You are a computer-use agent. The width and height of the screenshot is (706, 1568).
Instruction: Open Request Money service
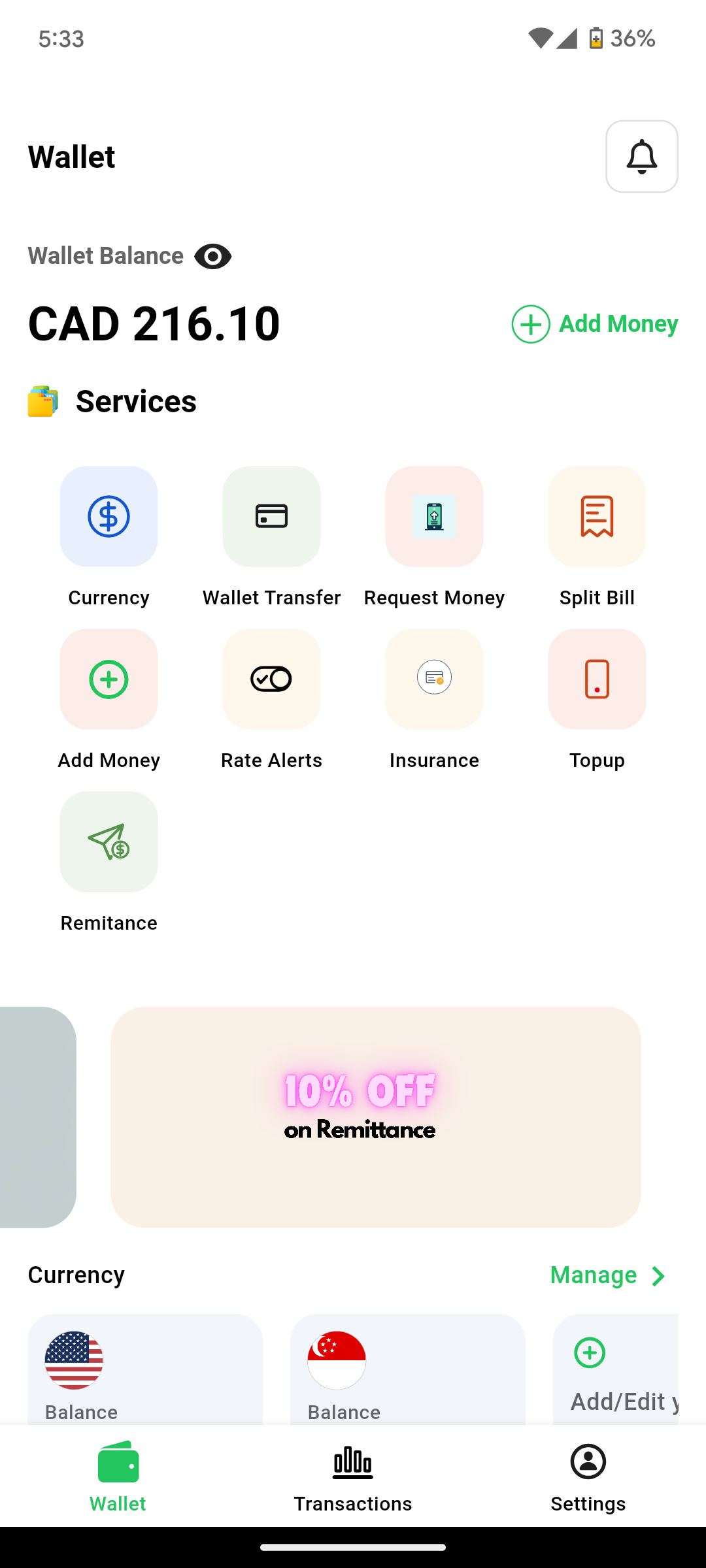coord(434,517)
